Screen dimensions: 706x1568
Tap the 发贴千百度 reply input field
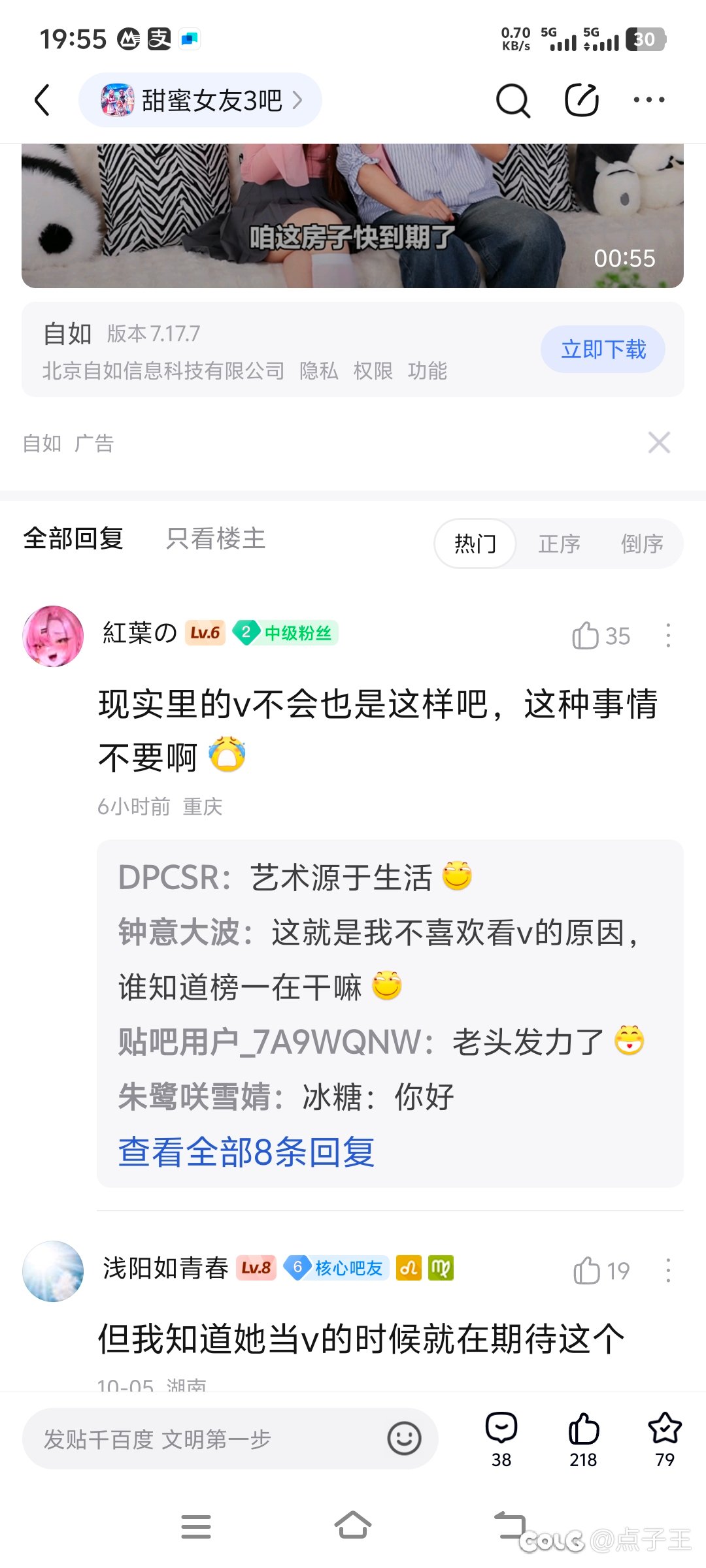coord(203,1439)
